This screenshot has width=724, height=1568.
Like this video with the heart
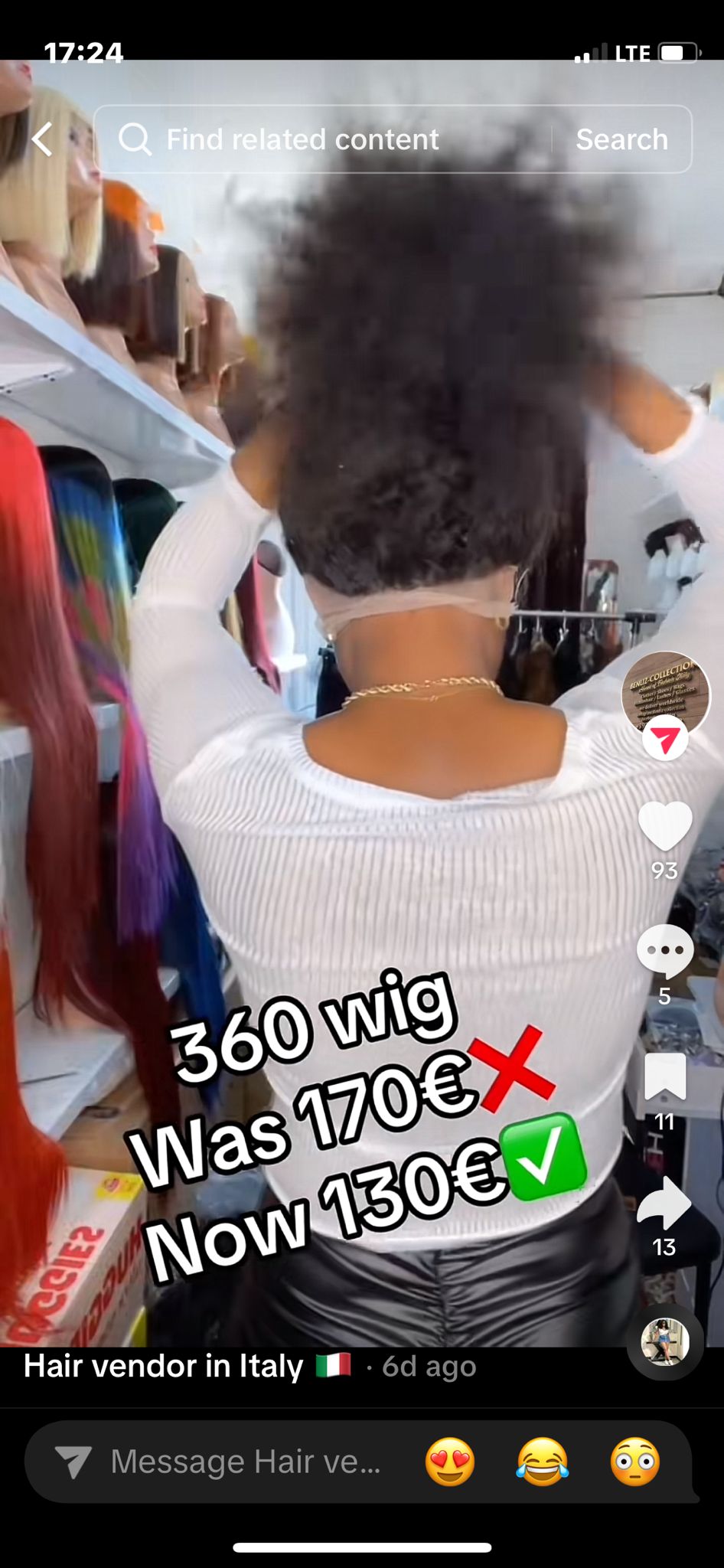[664, 827]
